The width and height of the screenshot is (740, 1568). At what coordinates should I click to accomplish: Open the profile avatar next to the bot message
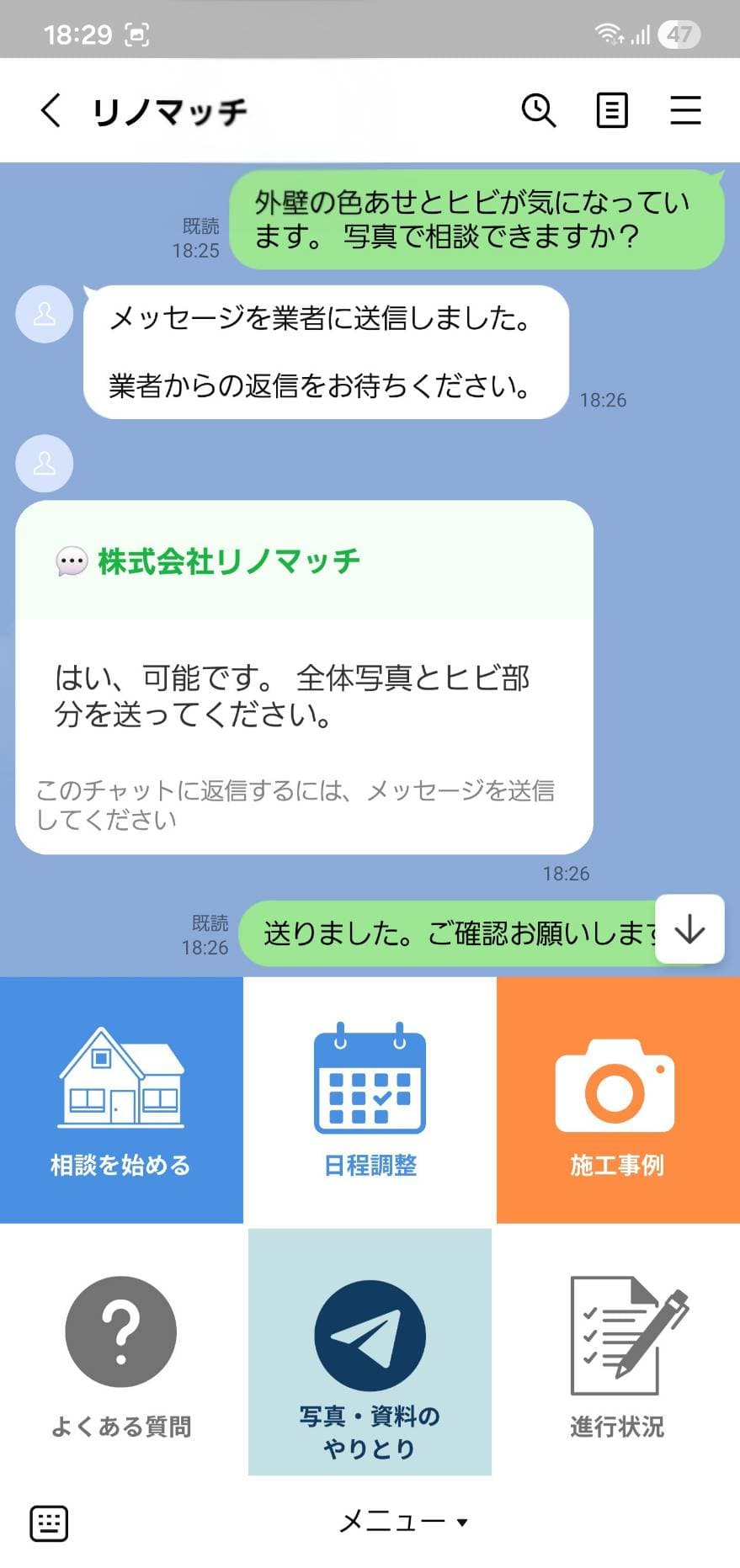pyautogui.click(x=44, y=464)
